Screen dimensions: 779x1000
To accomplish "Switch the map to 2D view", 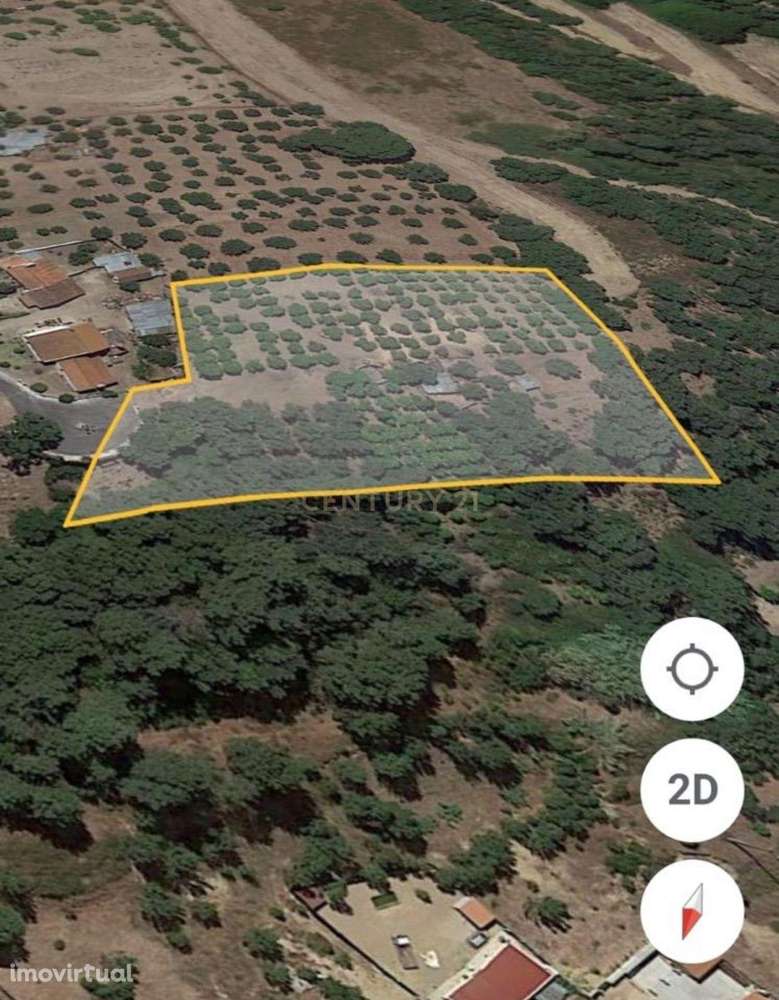I will [x=692, y=790].
